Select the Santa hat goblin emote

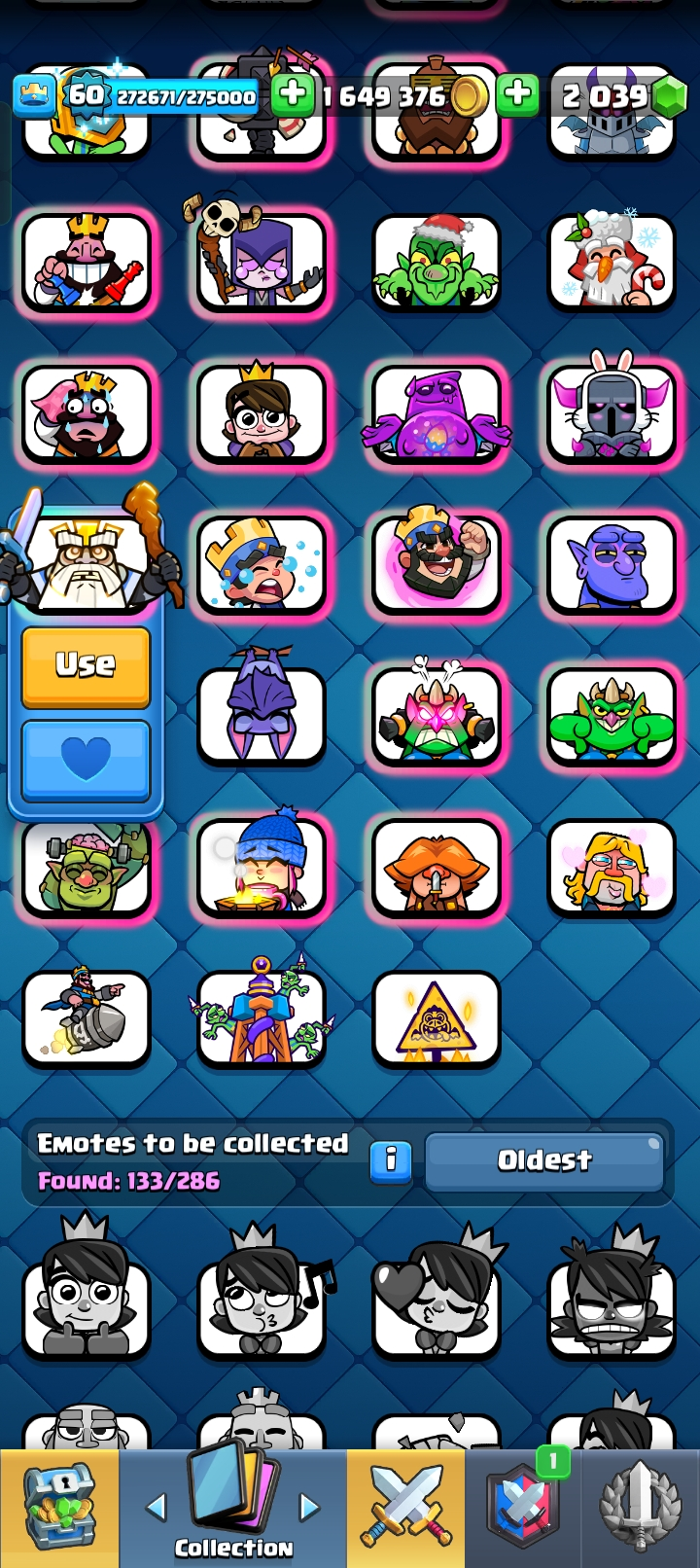436,263
